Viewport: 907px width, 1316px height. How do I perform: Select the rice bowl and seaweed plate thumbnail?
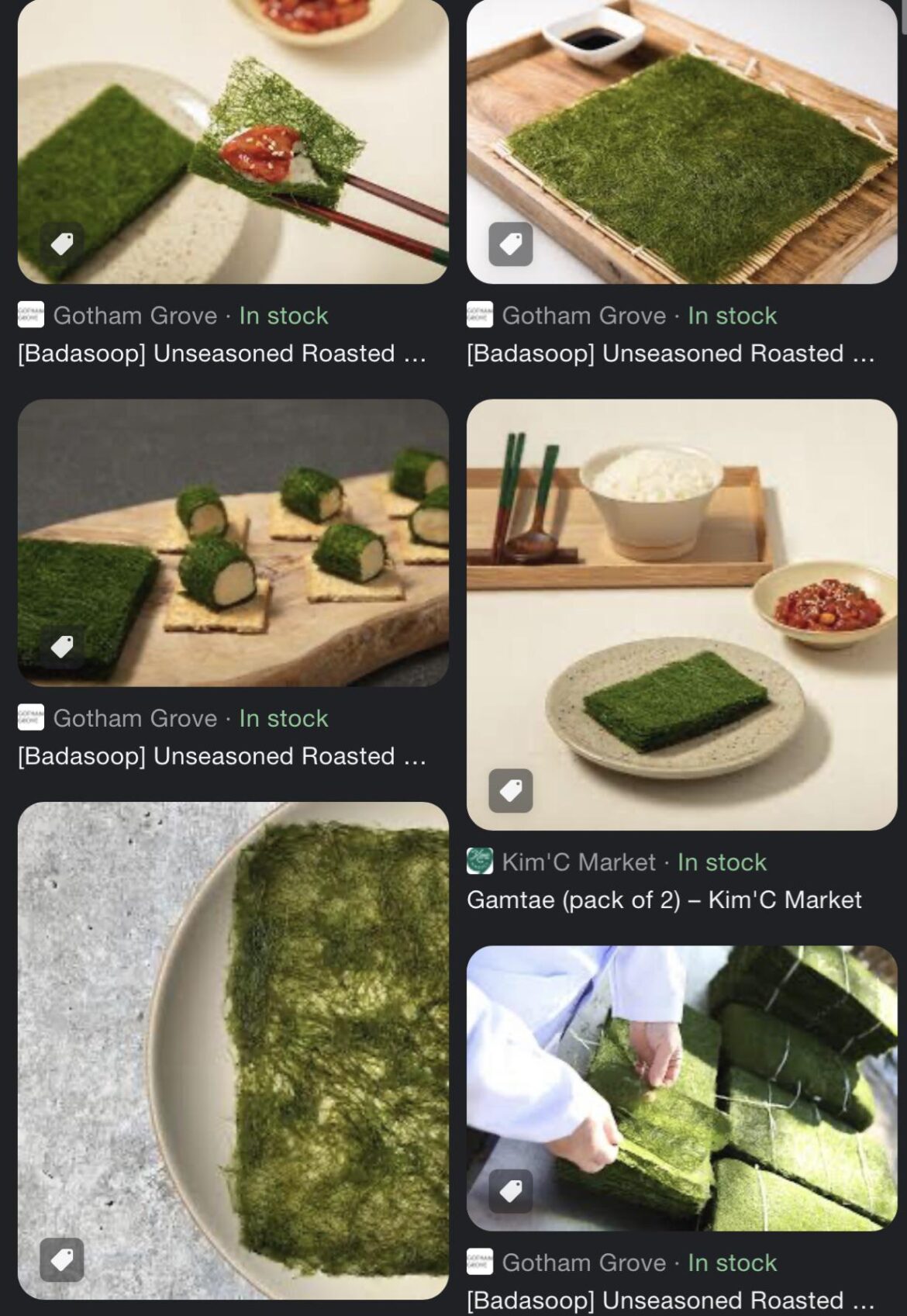(x=681, y=613)
